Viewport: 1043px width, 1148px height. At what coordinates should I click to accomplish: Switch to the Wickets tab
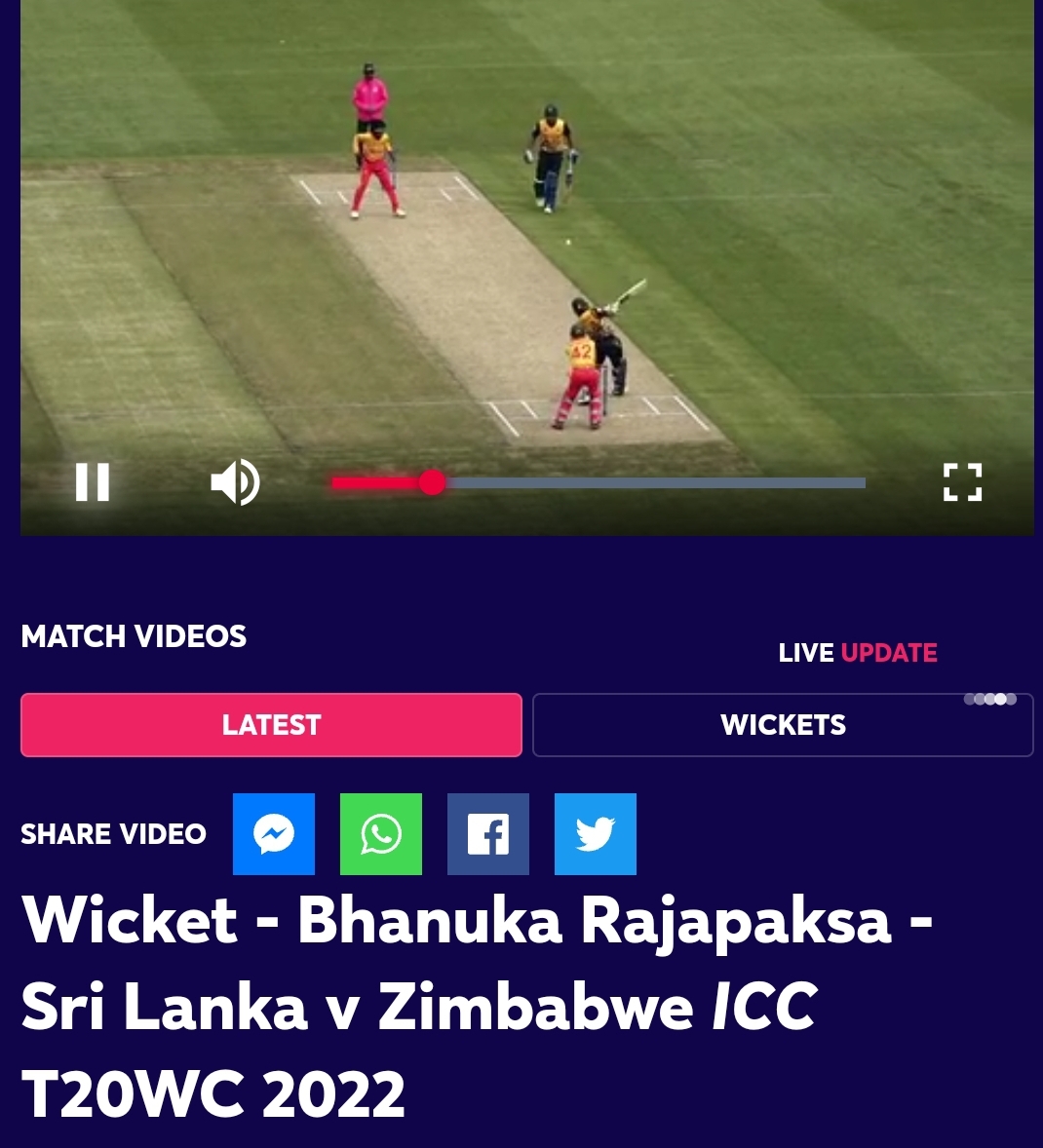click(783, 725)
